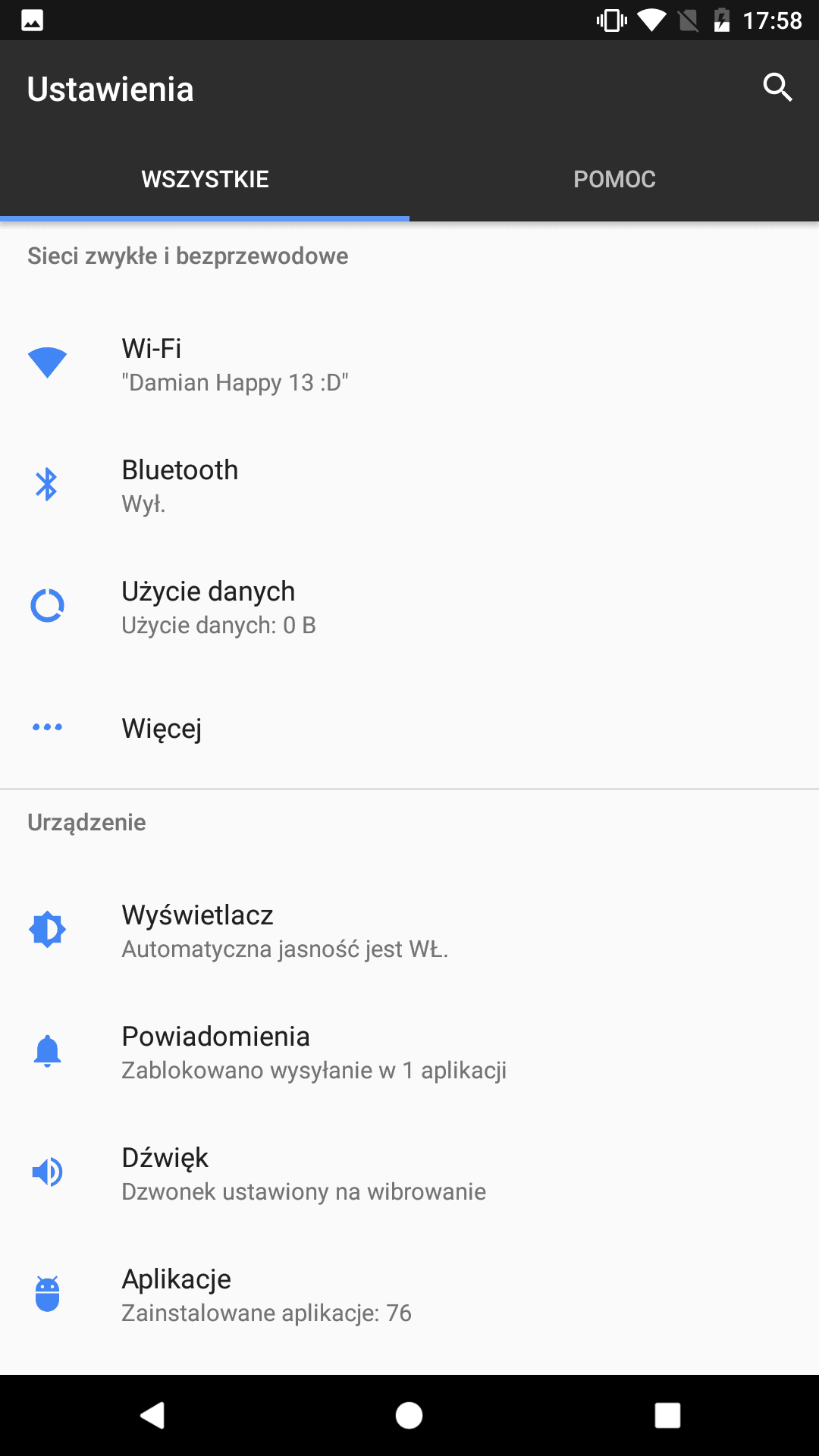The image size is (819, 1456).
Task: Open Powiadomienia settings
Action: (409, 1052)
